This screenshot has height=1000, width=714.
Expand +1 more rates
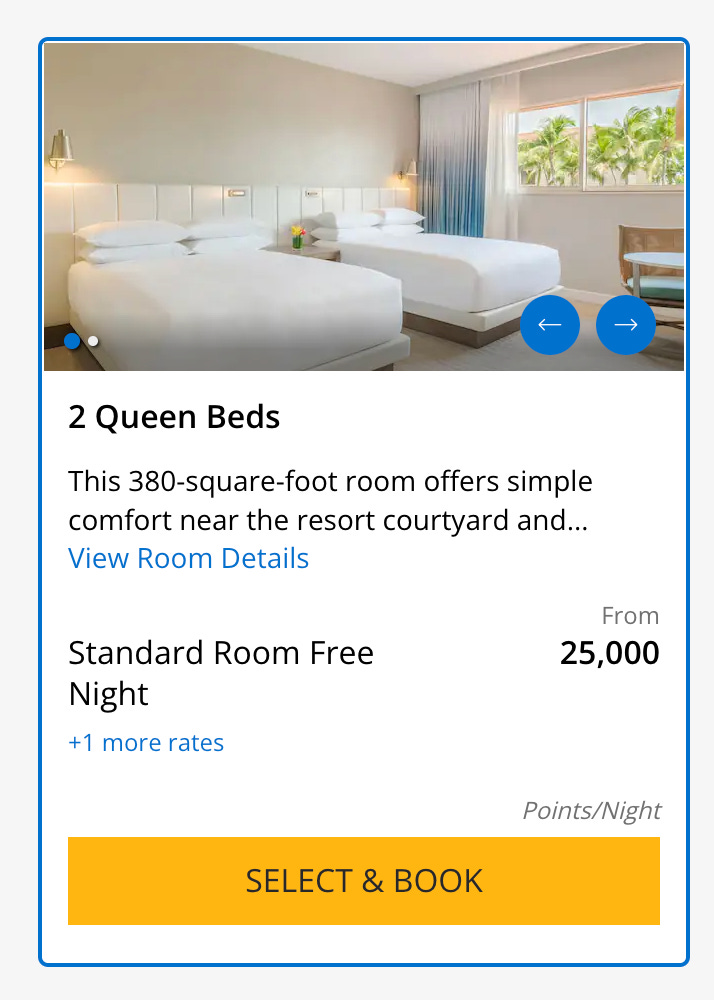(x=146, y=743)
